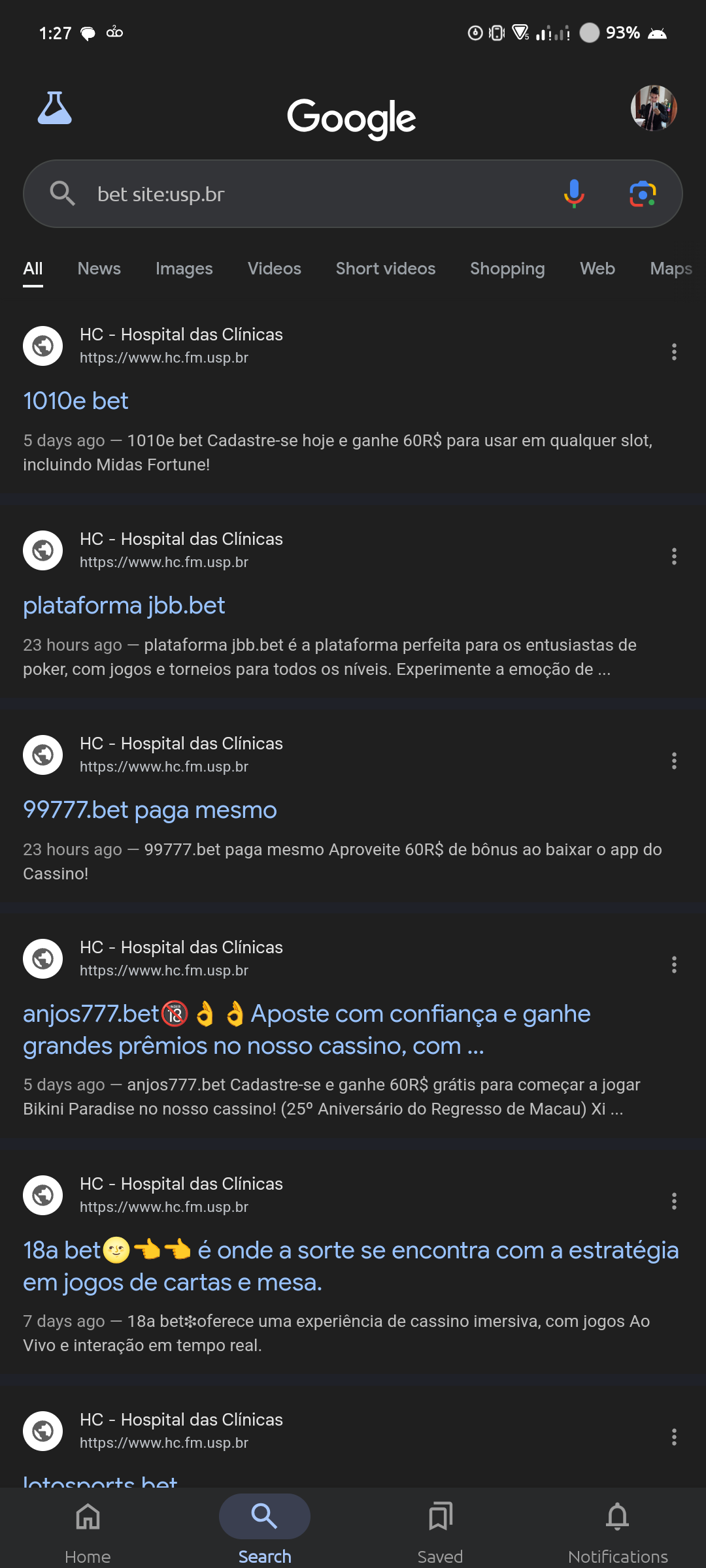Open the Search Labs flask icon
Screen dimensions: 706x1568
[x=55, y=108]
